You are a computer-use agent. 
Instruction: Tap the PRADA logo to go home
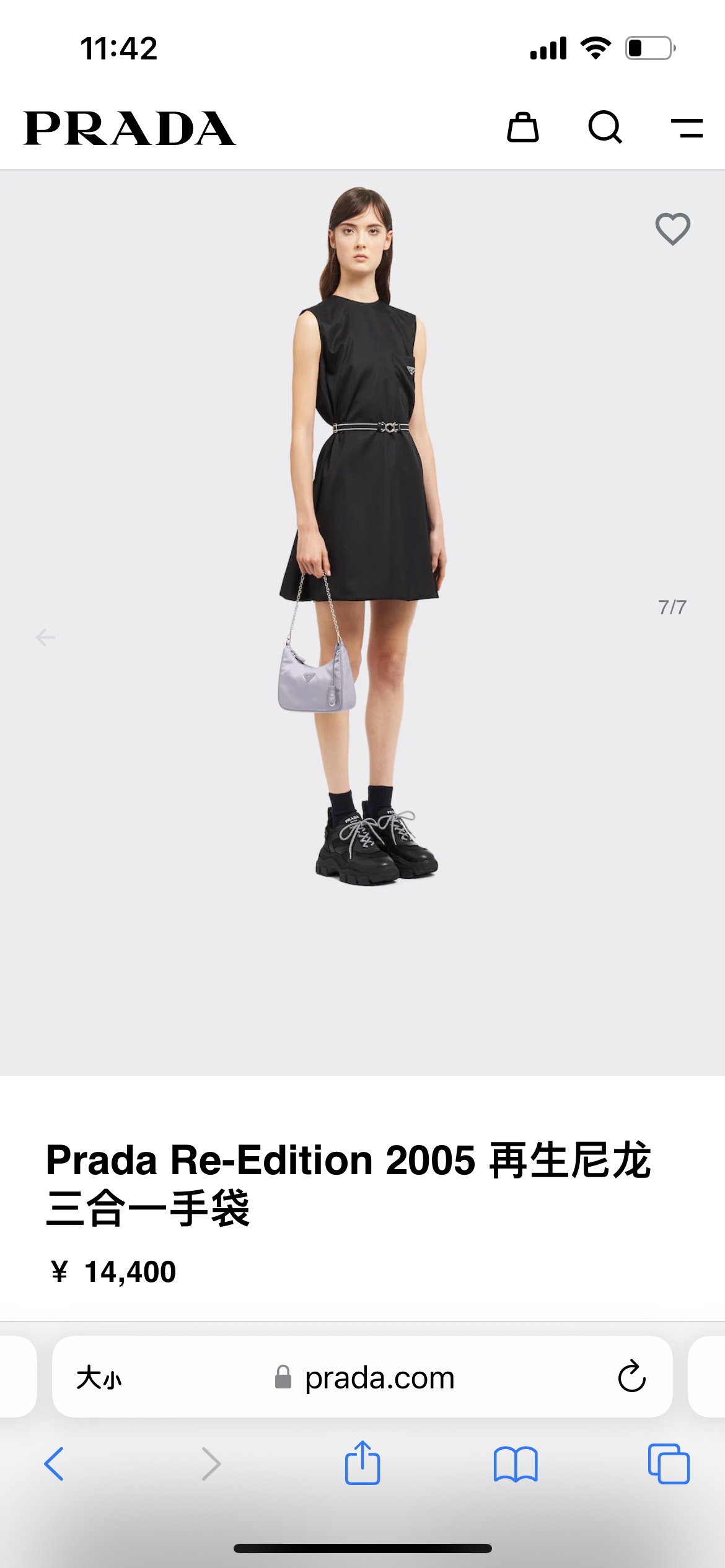pos(130,128)
